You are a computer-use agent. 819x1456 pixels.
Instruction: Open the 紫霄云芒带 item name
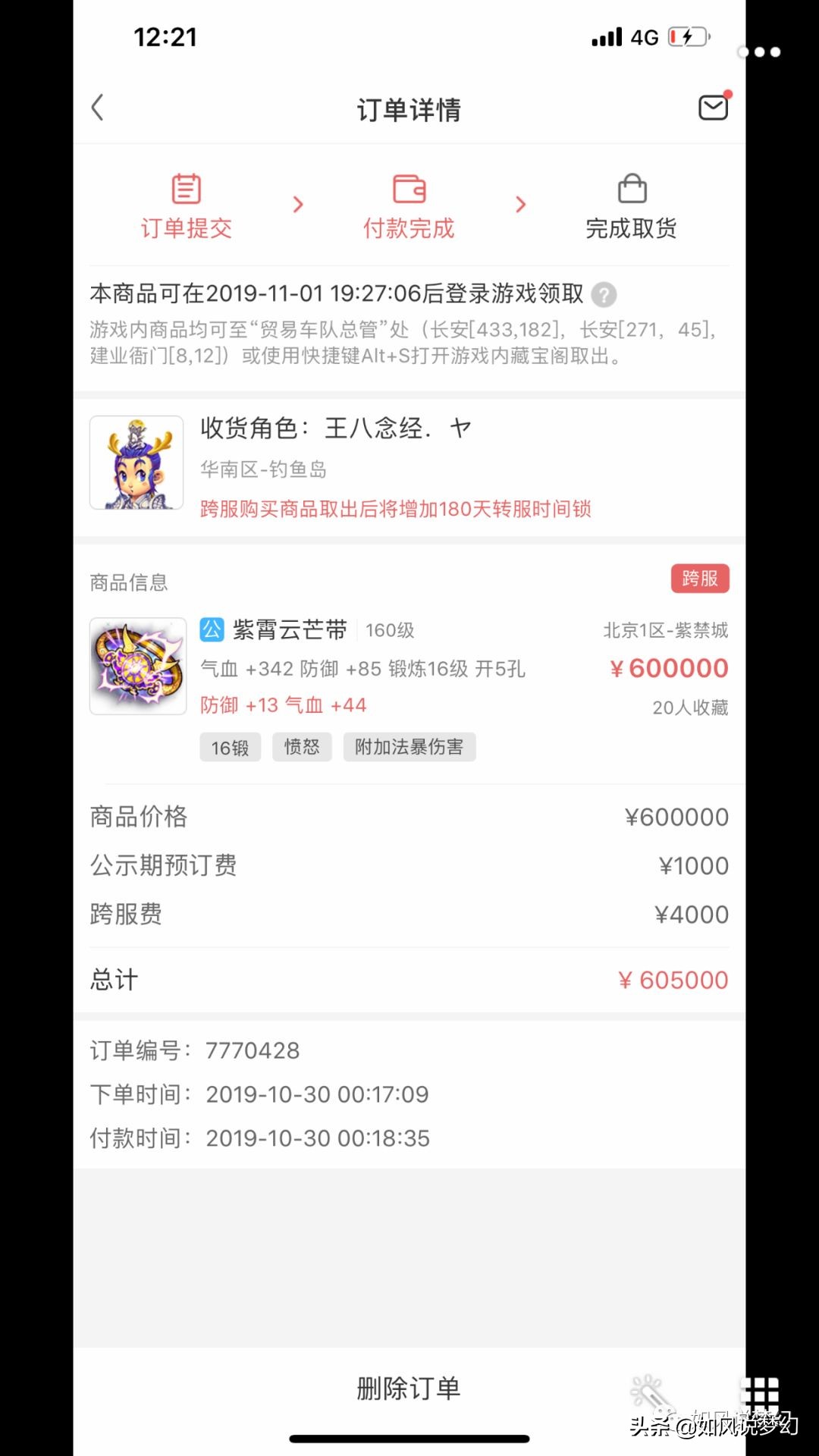(290, 629)
